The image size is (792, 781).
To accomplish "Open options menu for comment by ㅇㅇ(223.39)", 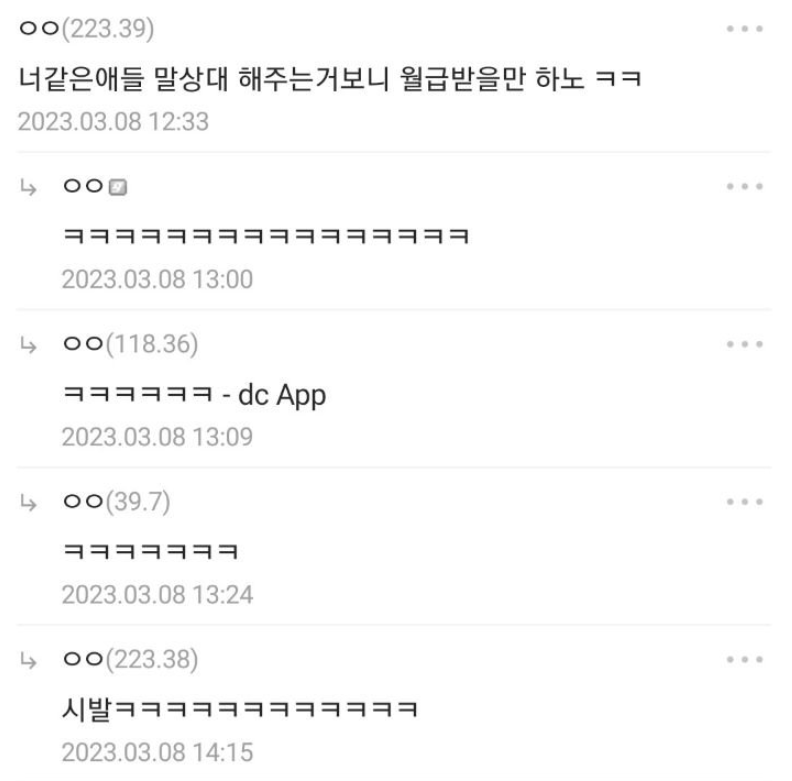I will click(745, 30).
